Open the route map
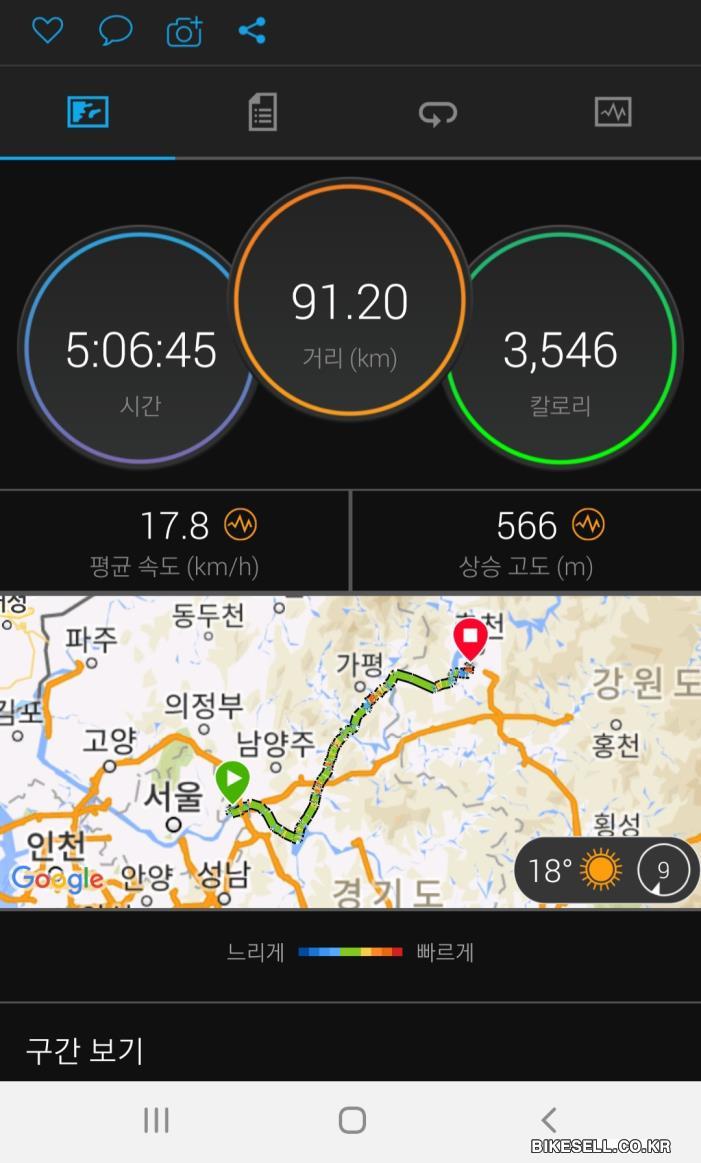This screenshot has height=1163, width=701. 350,751
